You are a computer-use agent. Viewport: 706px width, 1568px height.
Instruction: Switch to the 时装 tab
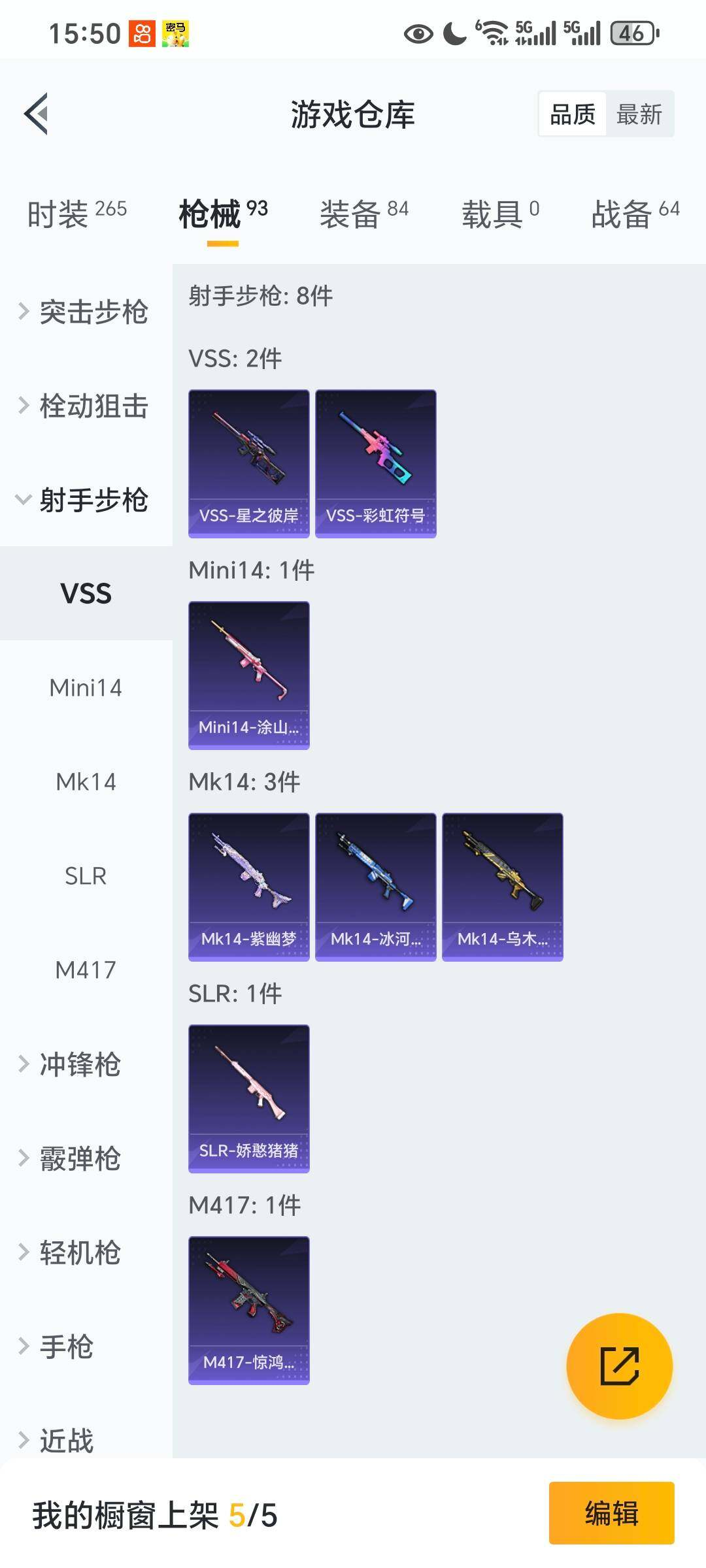pos(76,214)
